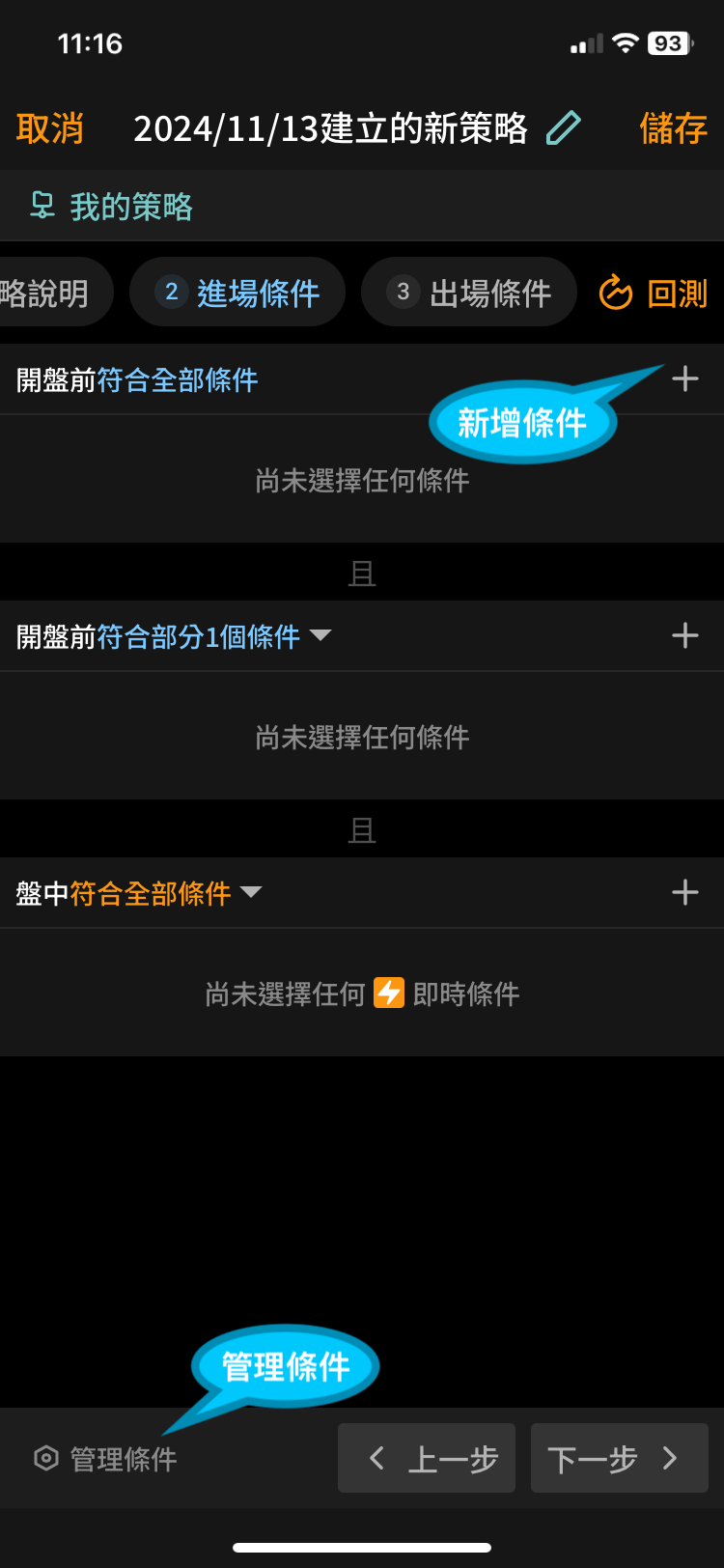Add a condition to 開盤前符合全部條件
This screenshot has height=1568, width=724.
tap(684, 379)
